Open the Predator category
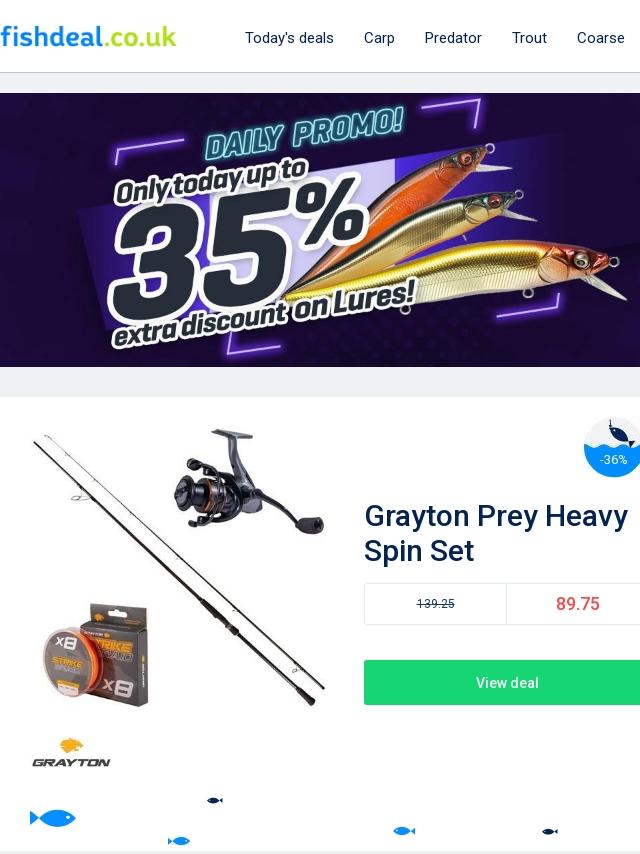The image size is (640, 854). point(453,38)
